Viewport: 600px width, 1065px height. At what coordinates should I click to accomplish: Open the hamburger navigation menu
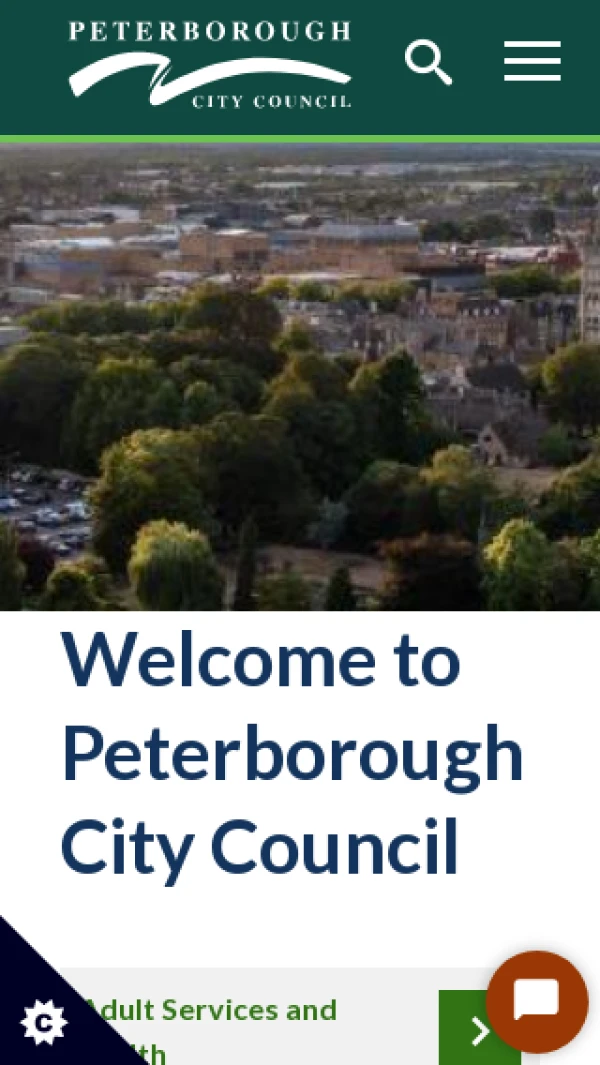[x=532, y=62]
